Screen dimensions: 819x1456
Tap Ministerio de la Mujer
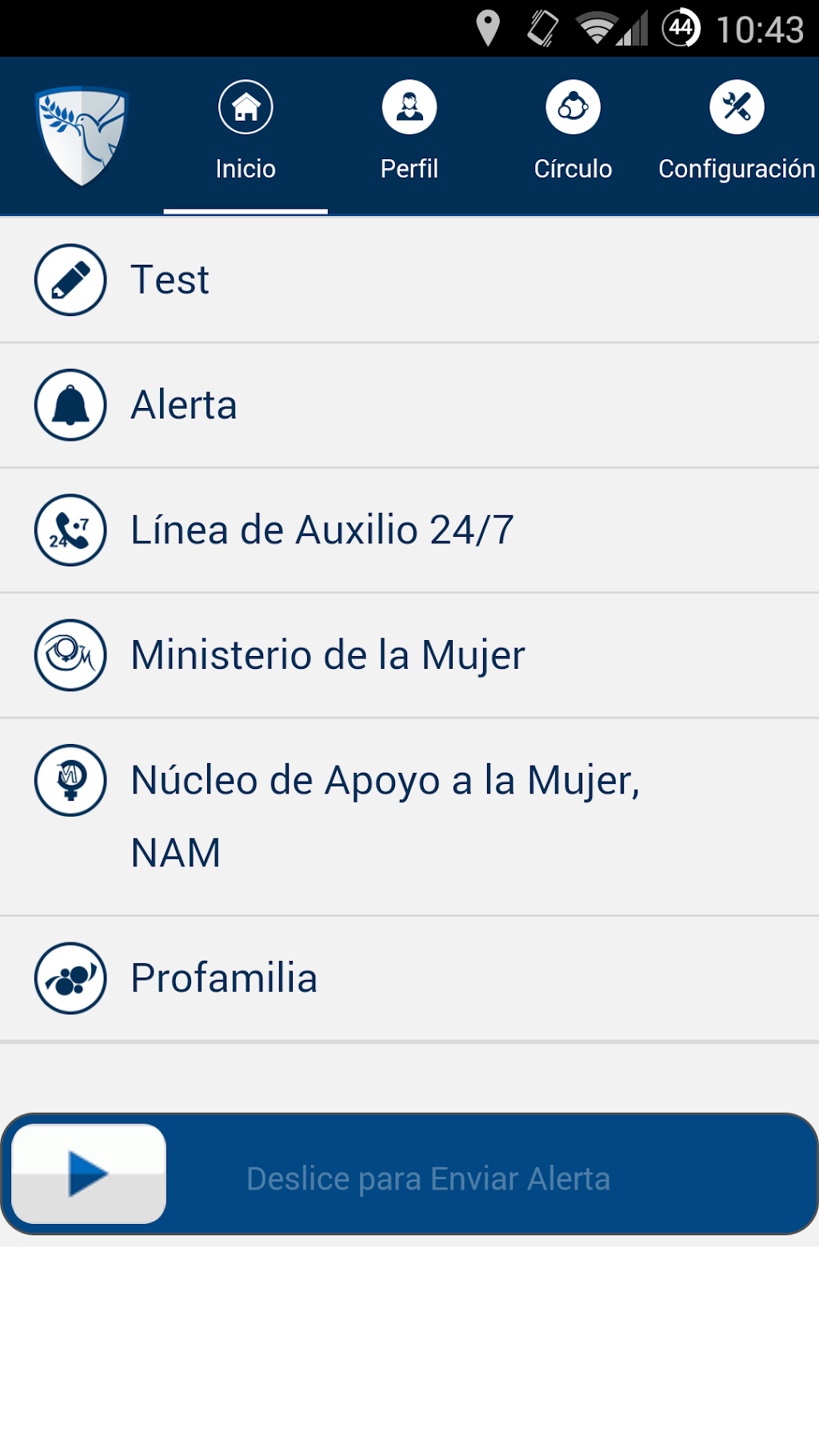pos(409,655)
